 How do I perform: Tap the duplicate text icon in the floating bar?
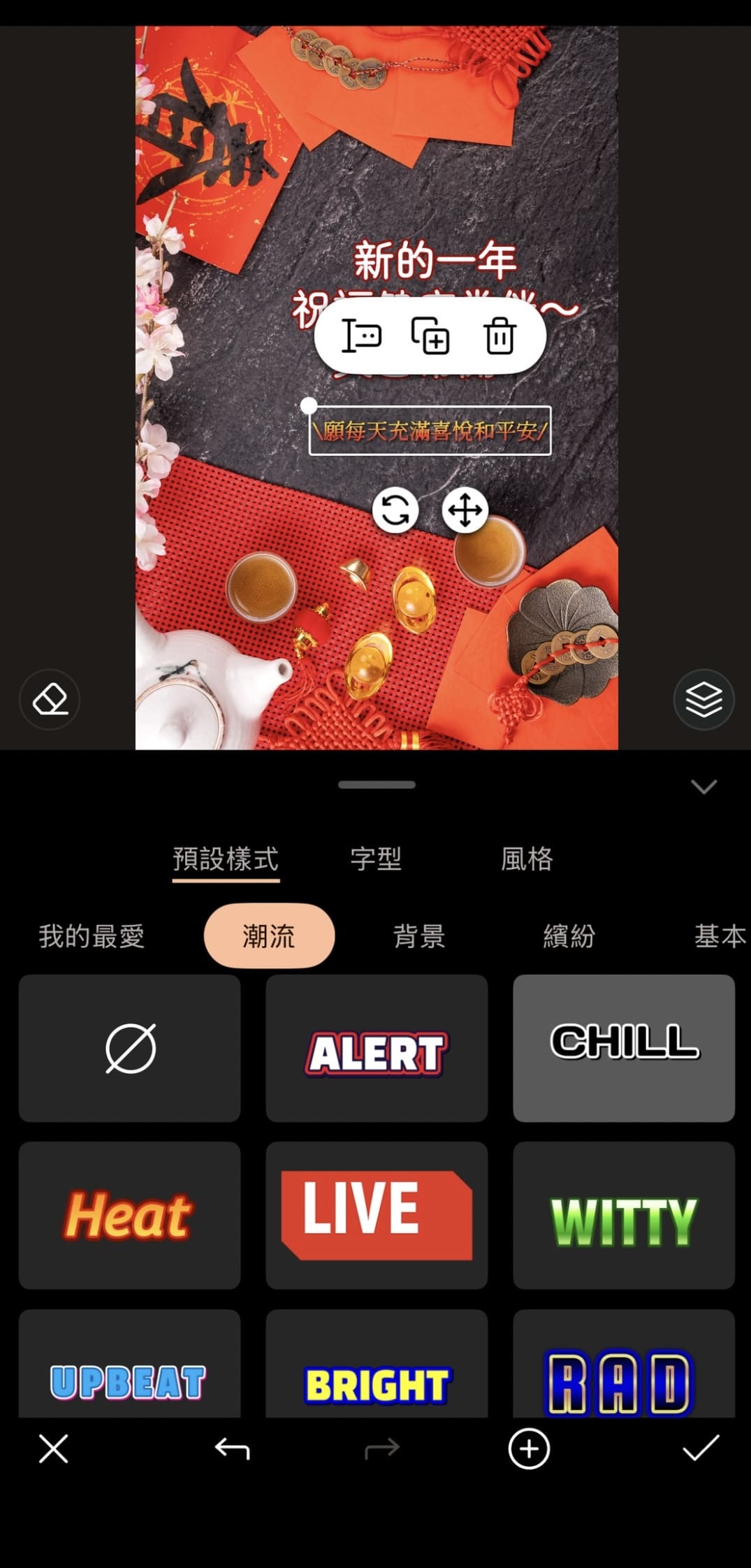[x=432, y=337]
